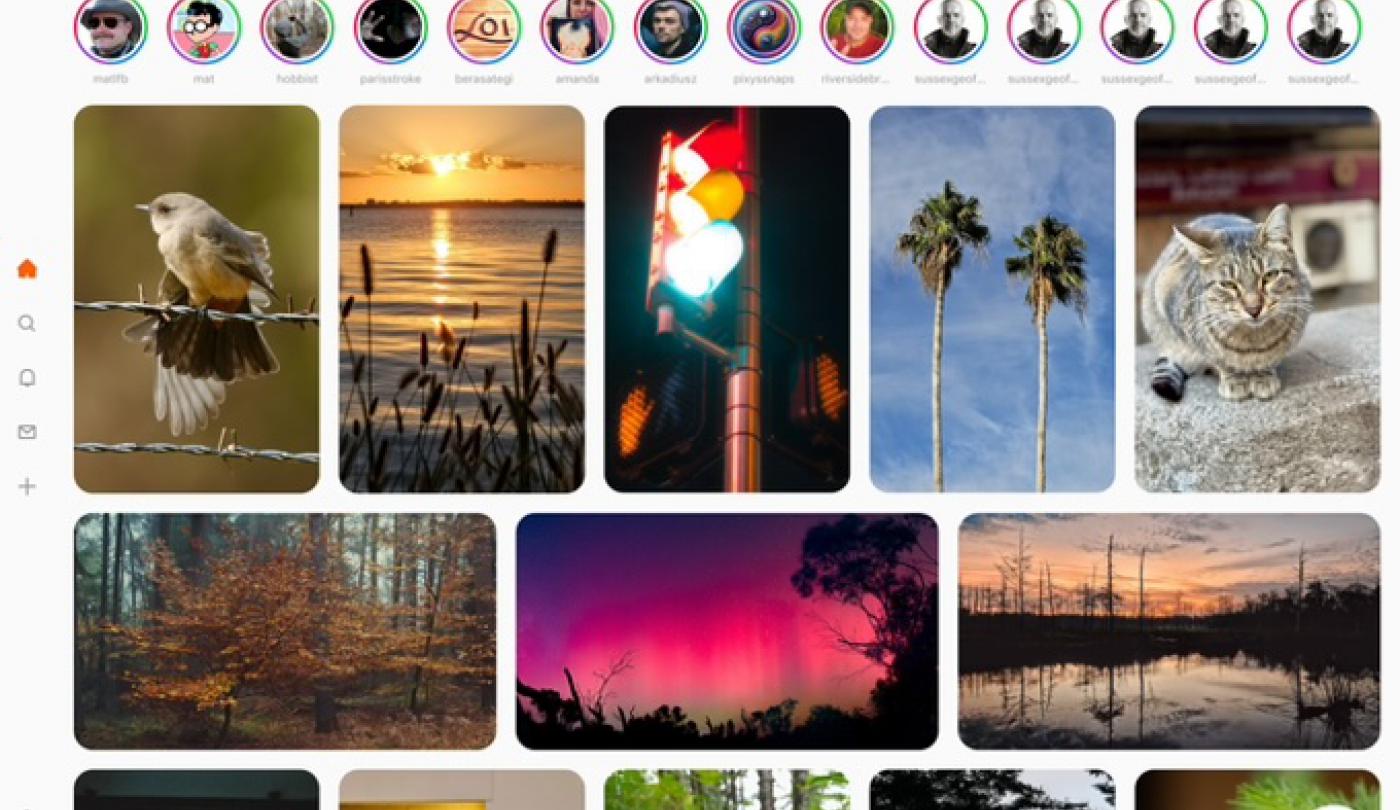Open the tabby cat photo

tap(1257, 299)
